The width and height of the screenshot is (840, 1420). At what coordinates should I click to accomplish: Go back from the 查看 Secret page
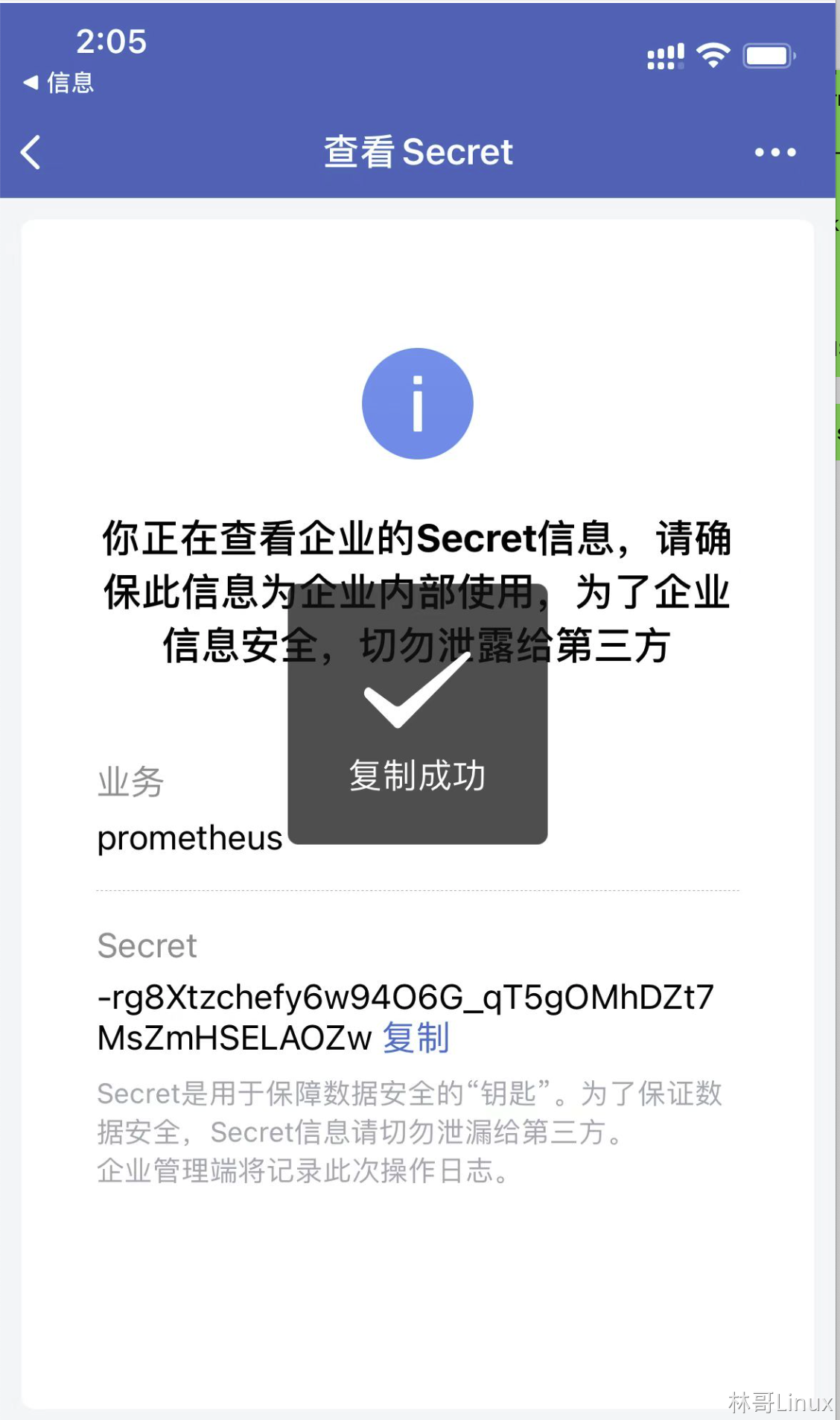(31, 152)
